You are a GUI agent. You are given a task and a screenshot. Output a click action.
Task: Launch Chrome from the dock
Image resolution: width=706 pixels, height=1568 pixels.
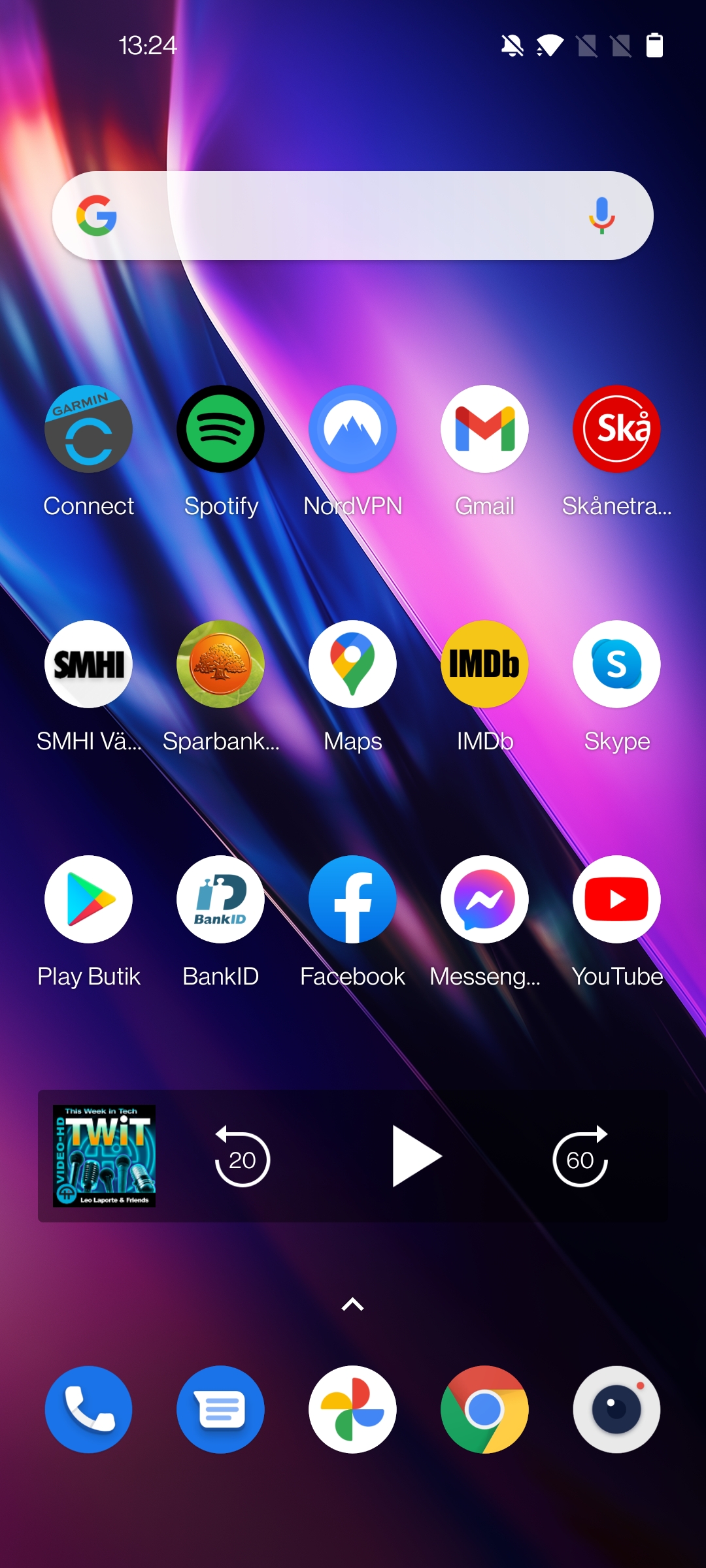pos(485,1409)
